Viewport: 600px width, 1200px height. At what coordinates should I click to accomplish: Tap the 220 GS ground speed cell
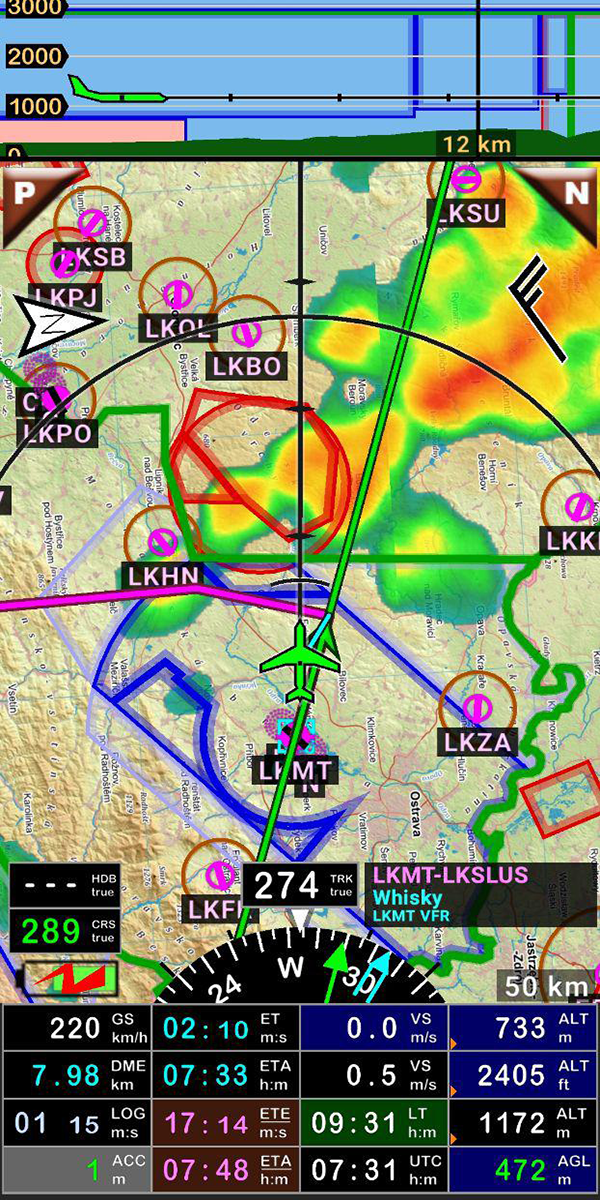76,1029
